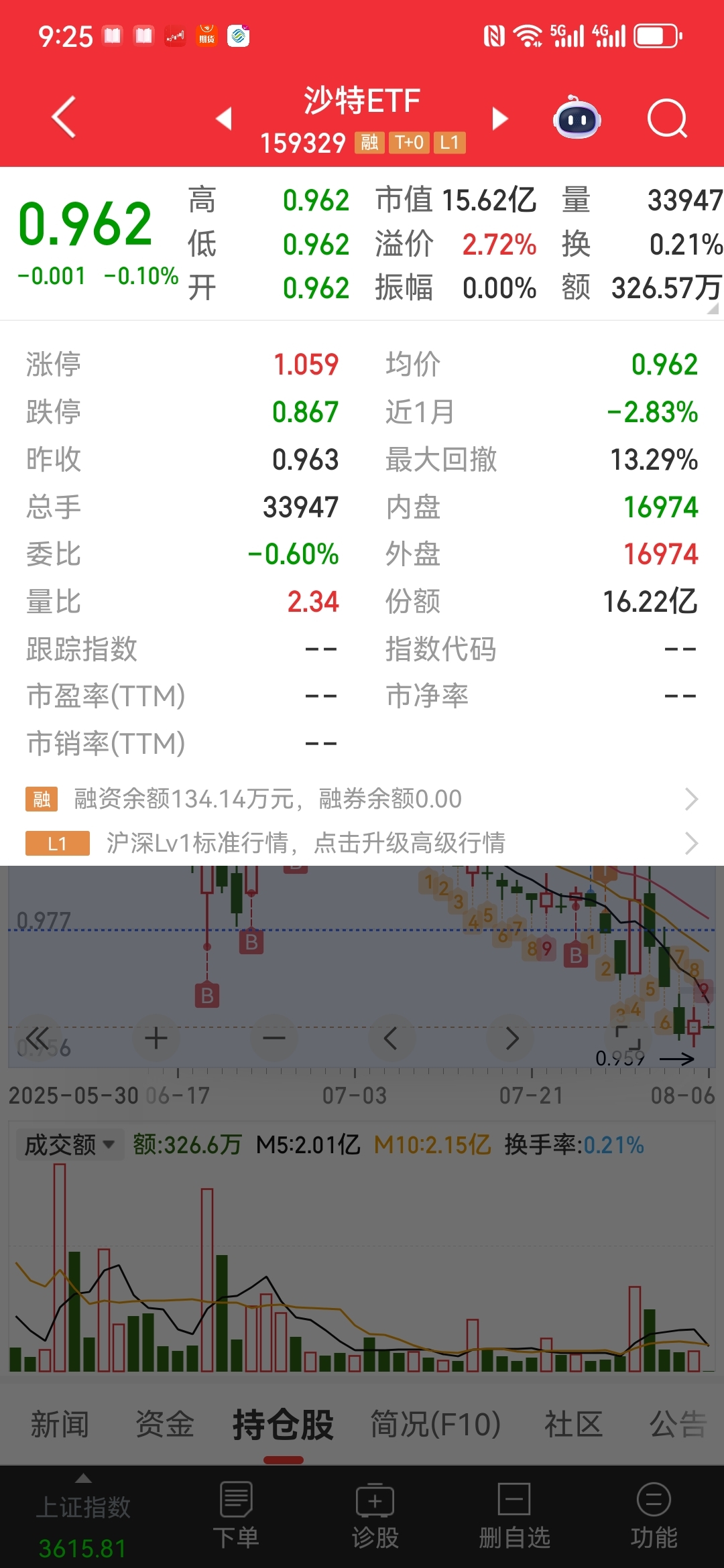Move chart cursor right one candle
Image resolution: width=724 pixels, height=1568 pixels.
click(x=511, y=1039)
